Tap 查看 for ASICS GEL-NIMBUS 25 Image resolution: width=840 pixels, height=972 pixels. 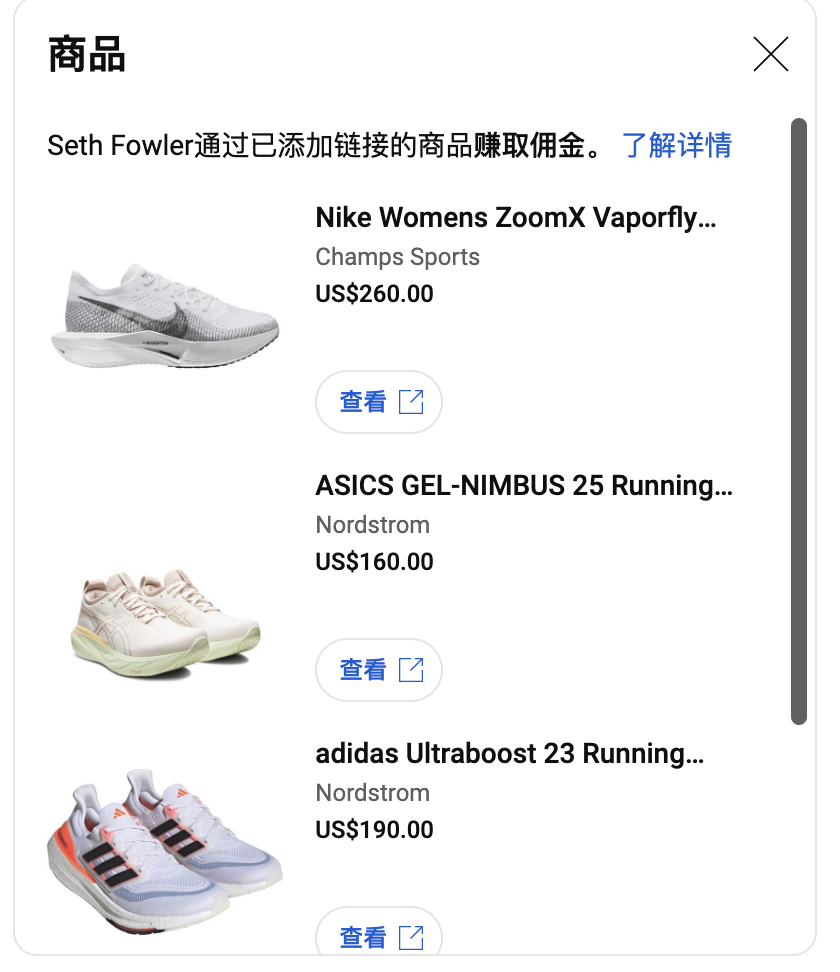click(x=379, y=669)
